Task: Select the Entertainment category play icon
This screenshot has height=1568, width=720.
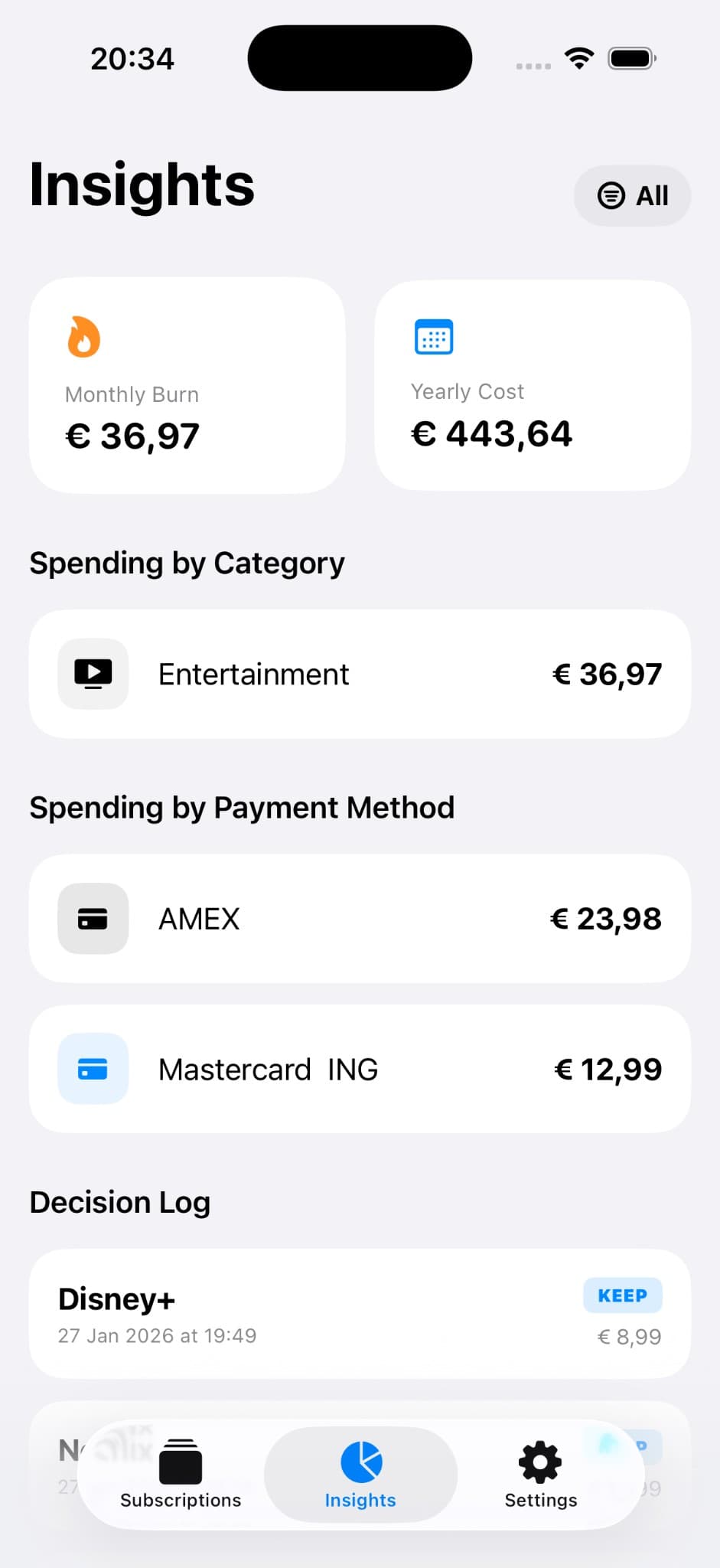Action: tap(92, 674)
